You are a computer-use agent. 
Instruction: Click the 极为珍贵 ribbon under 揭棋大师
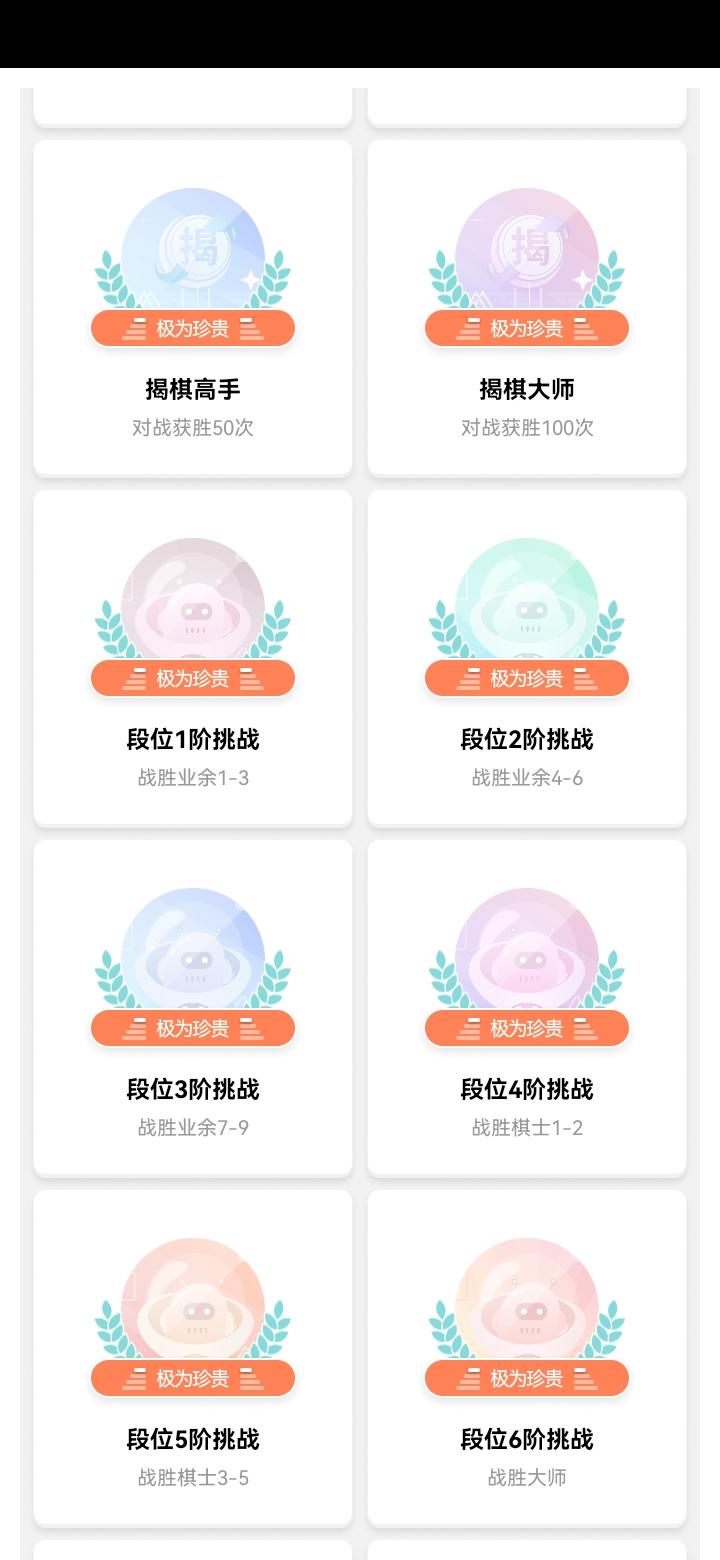(527, 328)
